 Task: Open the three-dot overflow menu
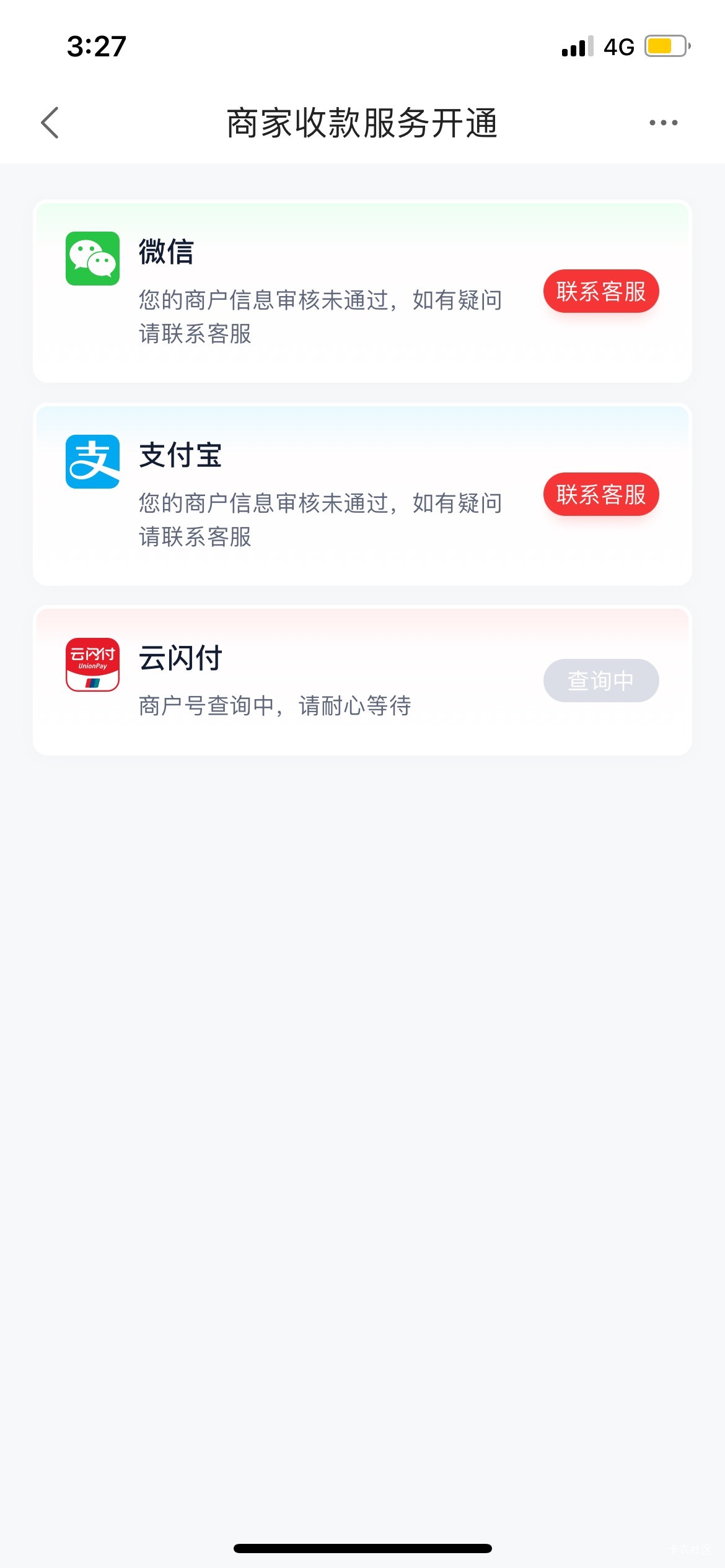(x=663, y=123)
